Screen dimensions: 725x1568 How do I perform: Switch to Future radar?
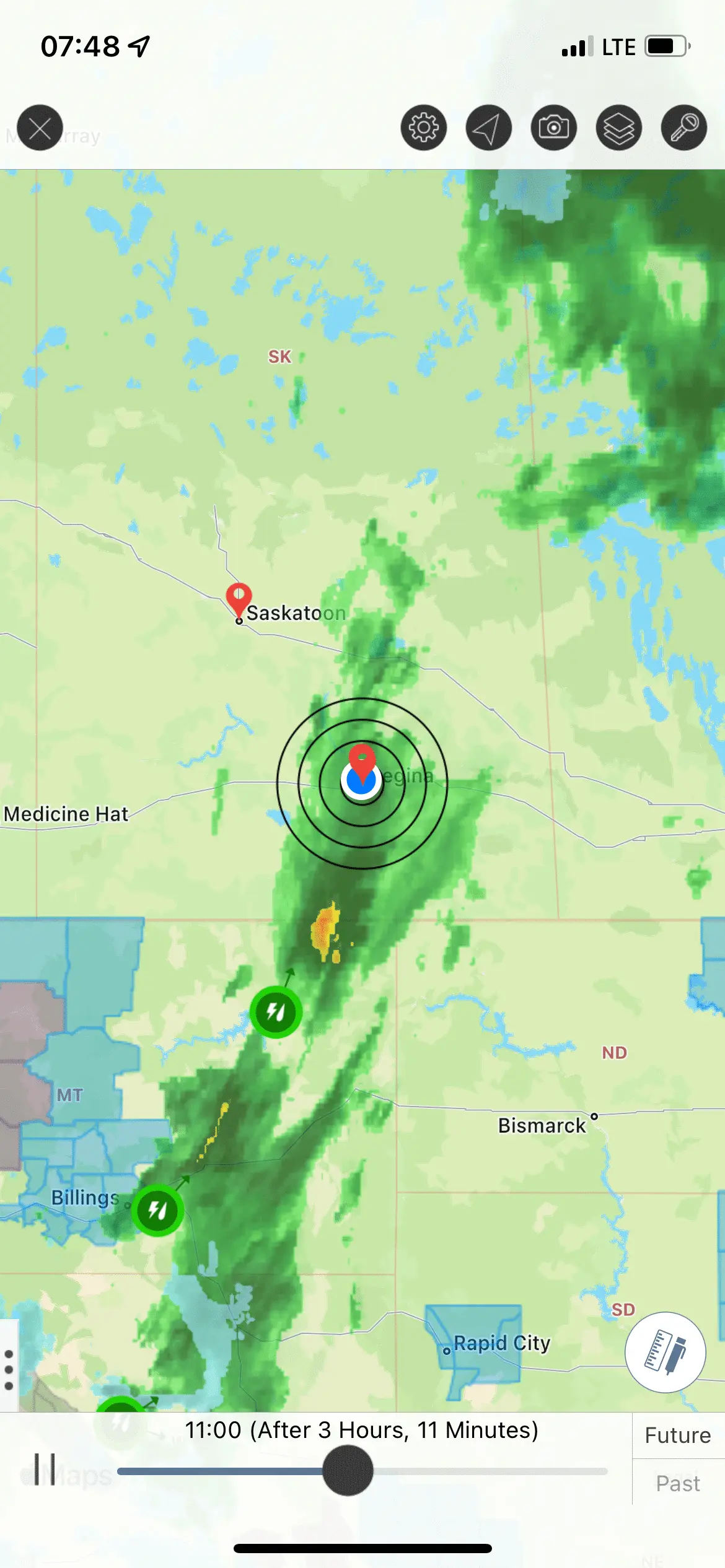(x=678, y=1435)
